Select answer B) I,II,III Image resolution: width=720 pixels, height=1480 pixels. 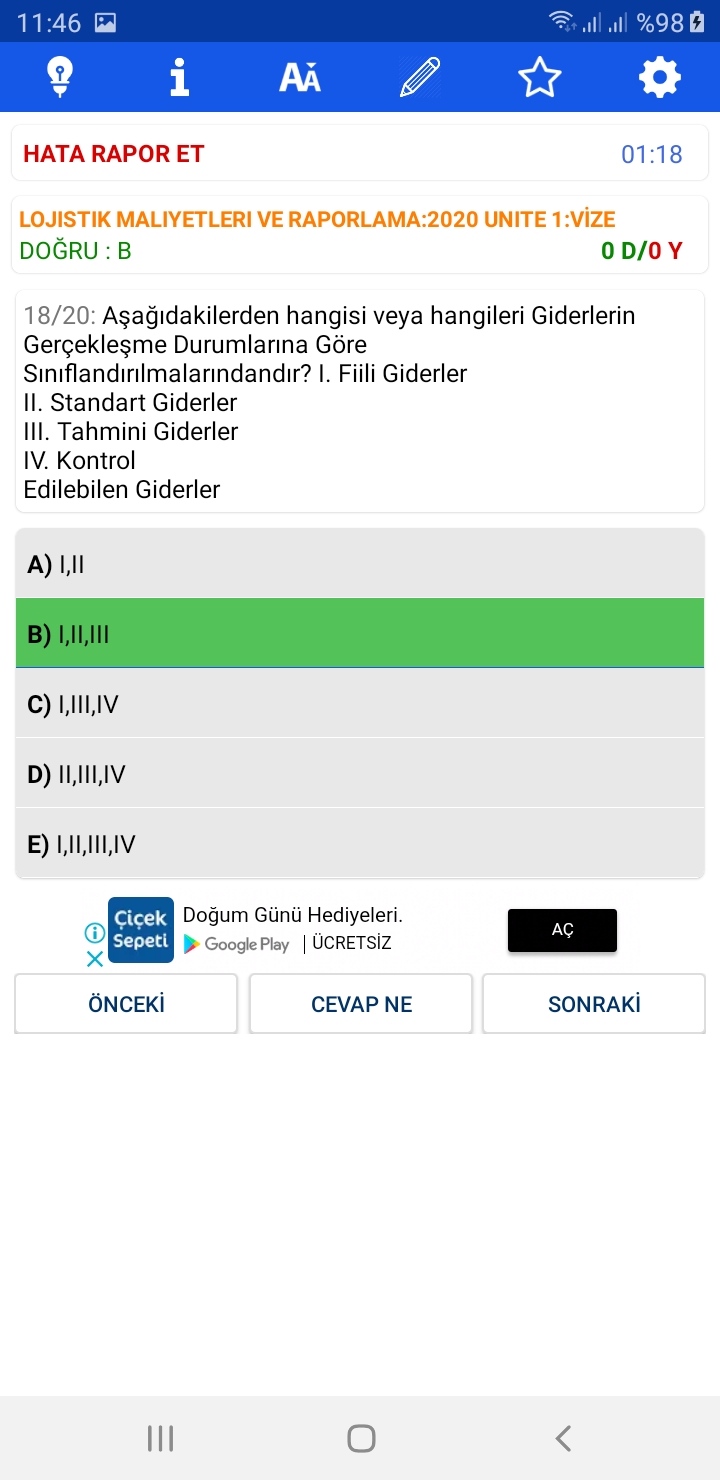tap(360, 634)
